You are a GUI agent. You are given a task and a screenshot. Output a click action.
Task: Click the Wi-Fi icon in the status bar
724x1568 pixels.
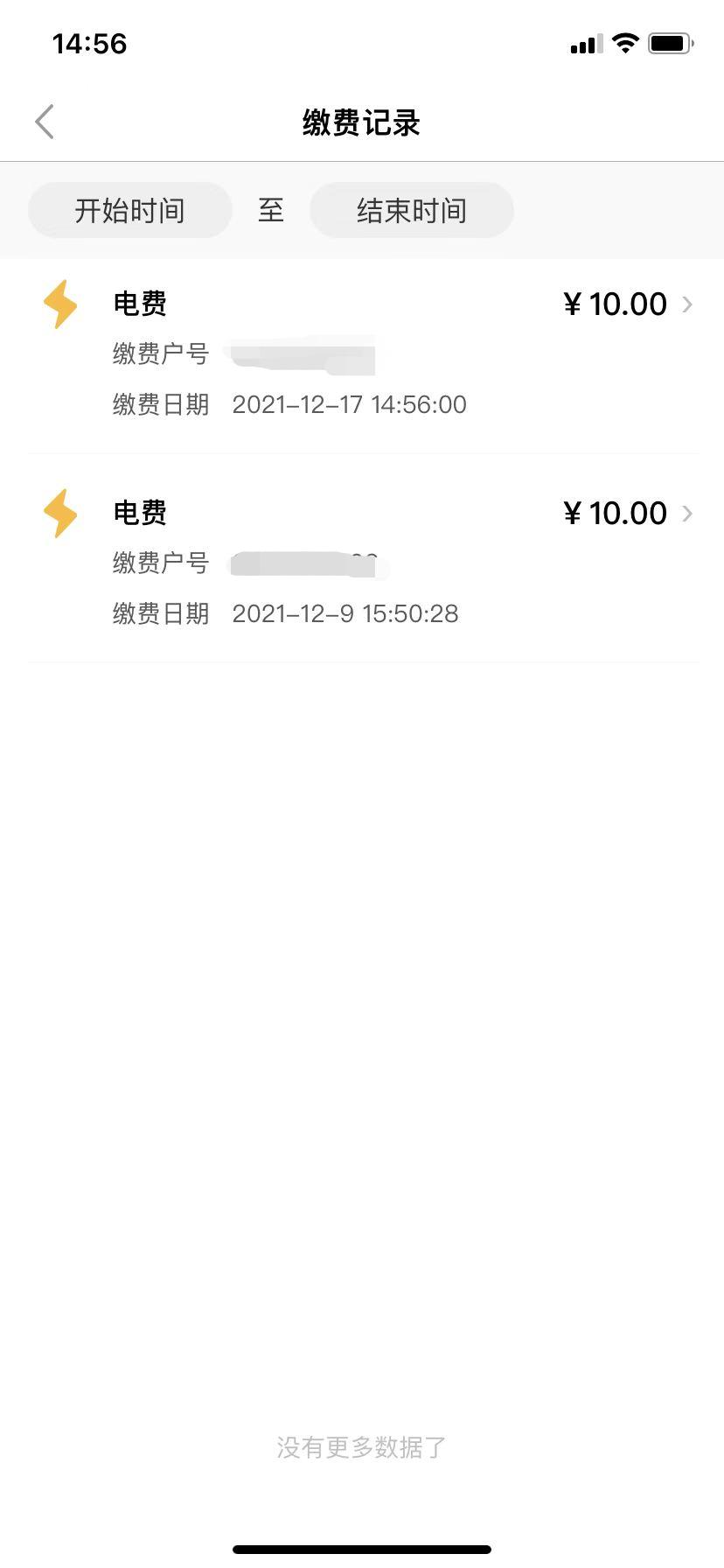(624, 42)
